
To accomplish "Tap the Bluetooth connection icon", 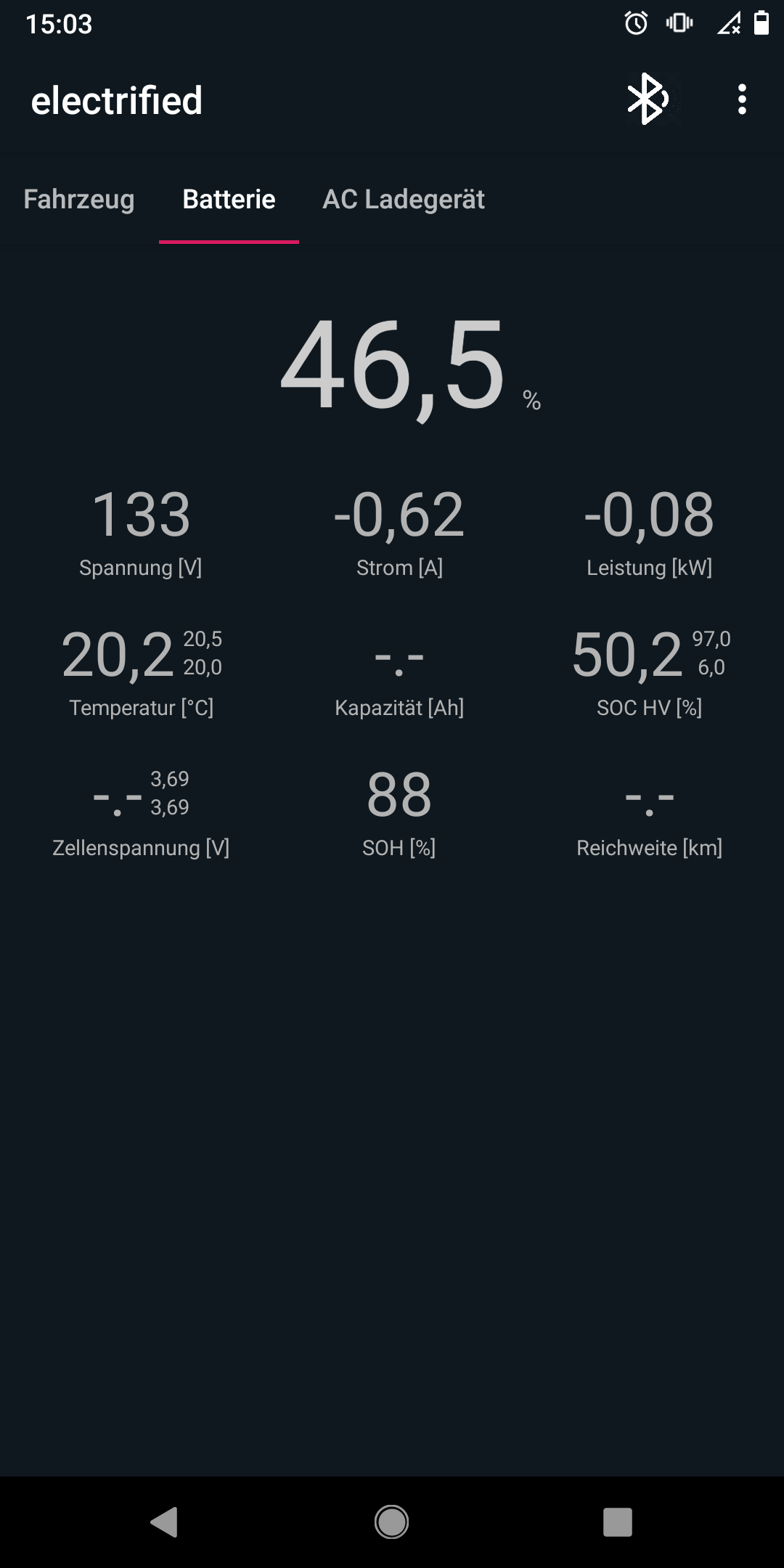I will pos(646,99).
